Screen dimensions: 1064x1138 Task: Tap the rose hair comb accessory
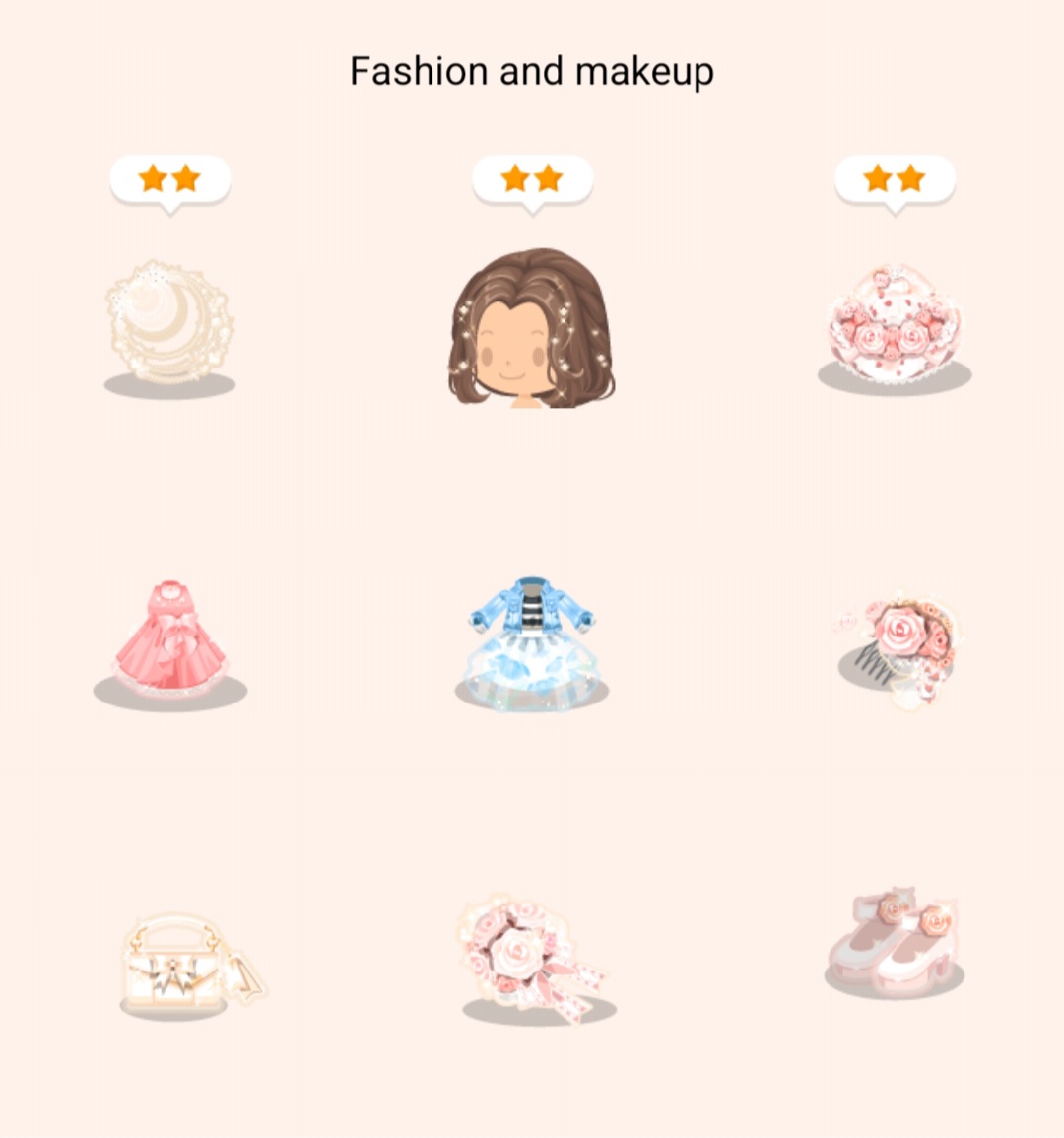898,647
